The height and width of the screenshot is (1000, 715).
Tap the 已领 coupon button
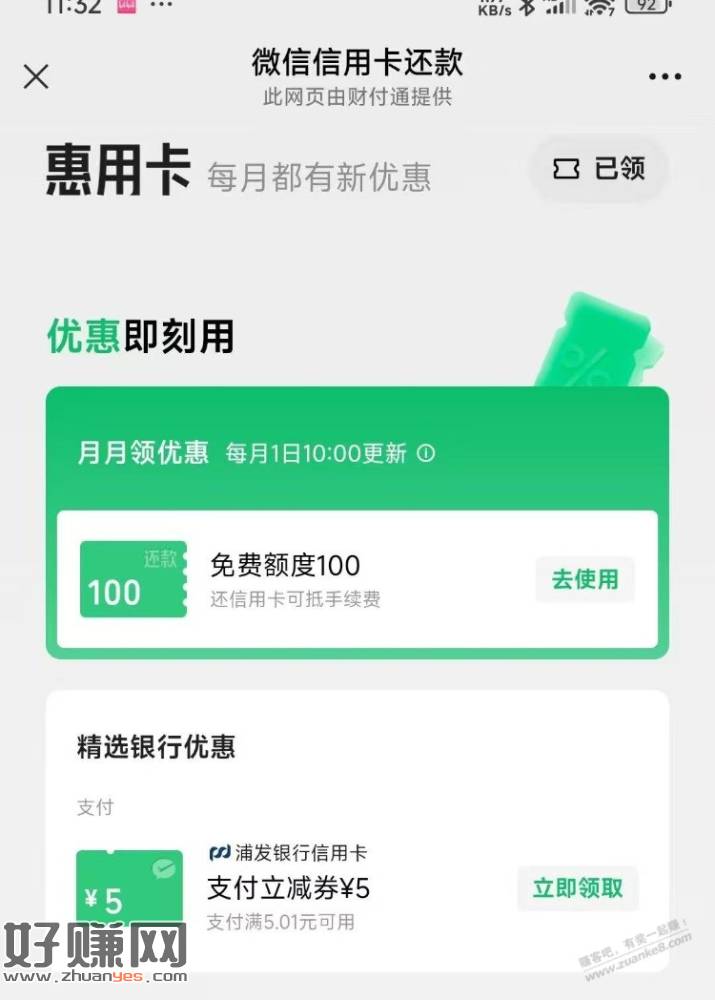tap(598, 169)
